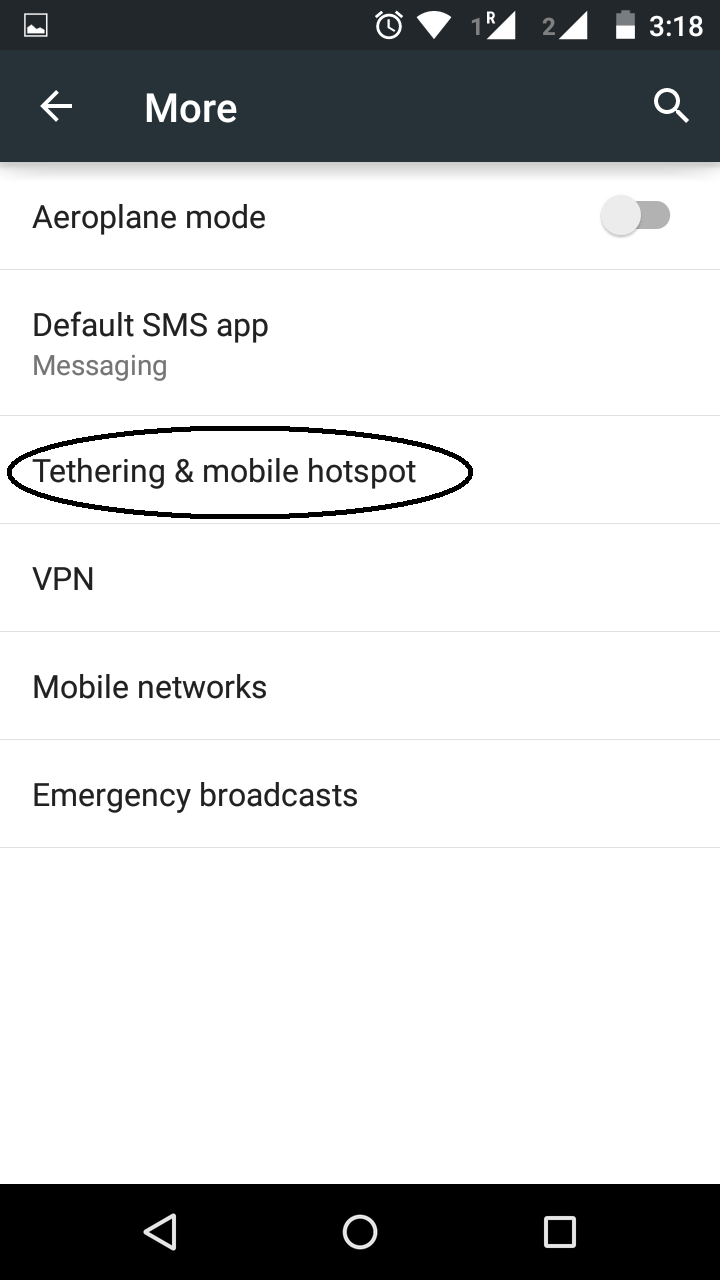This screenshot has width=720, height=1280.
Task: Open Tethering & mobile hotspot
Action: coord(224,471)
